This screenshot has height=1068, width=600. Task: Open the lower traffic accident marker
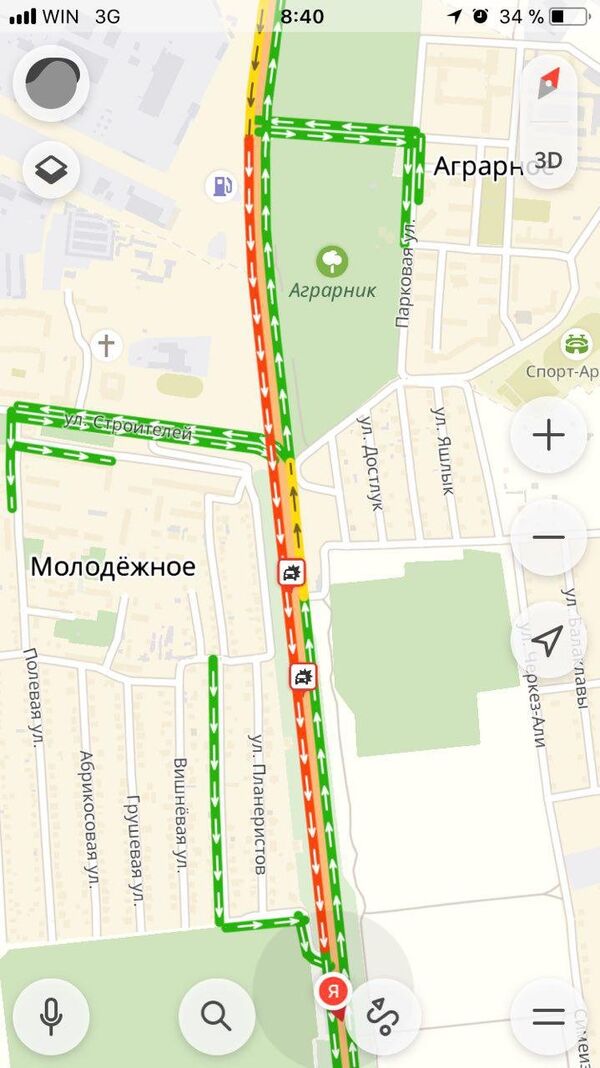(x=302, y=677)
